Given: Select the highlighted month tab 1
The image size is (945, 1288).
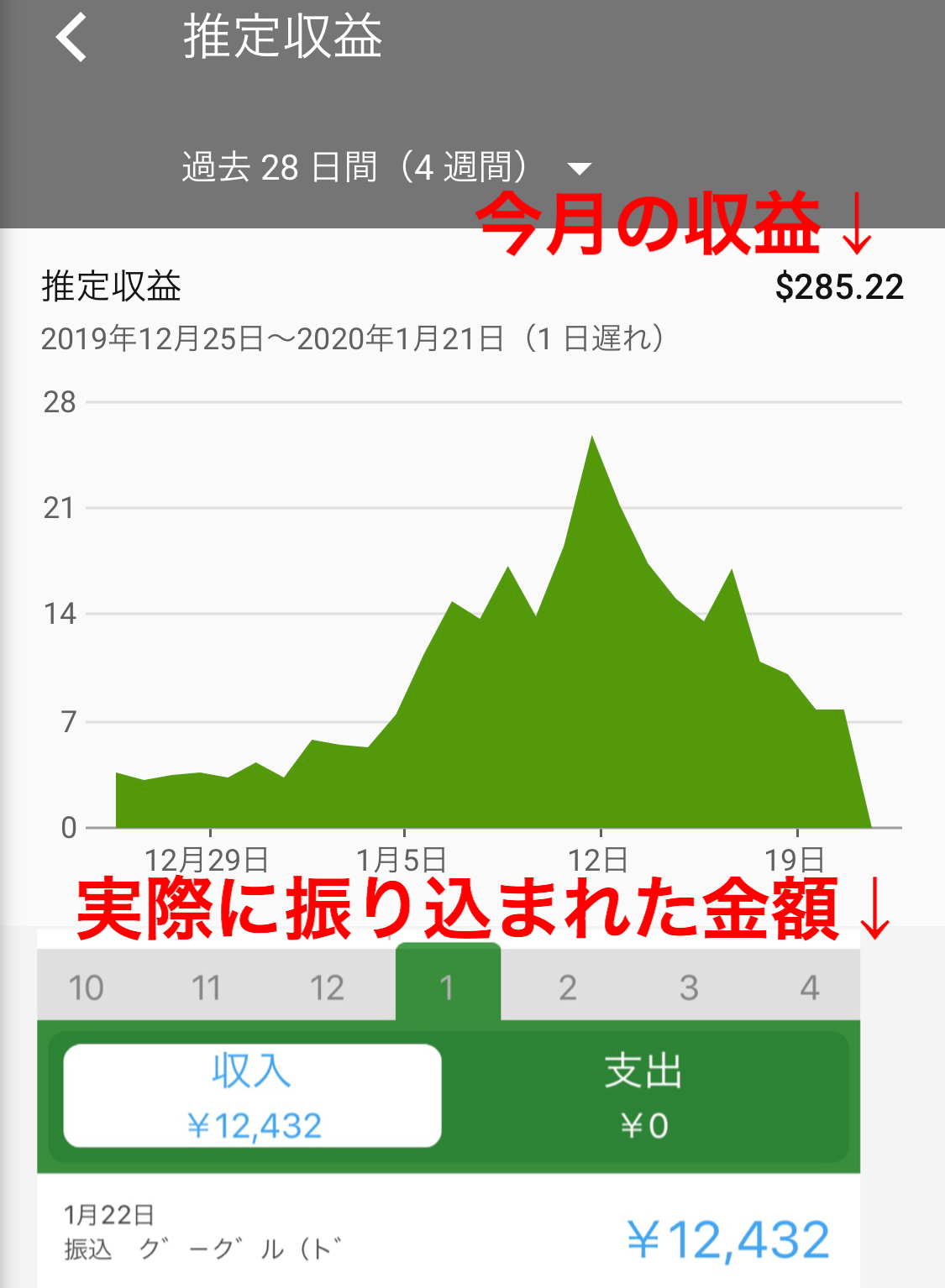Looking at the screenshot, I should point(447,987).
